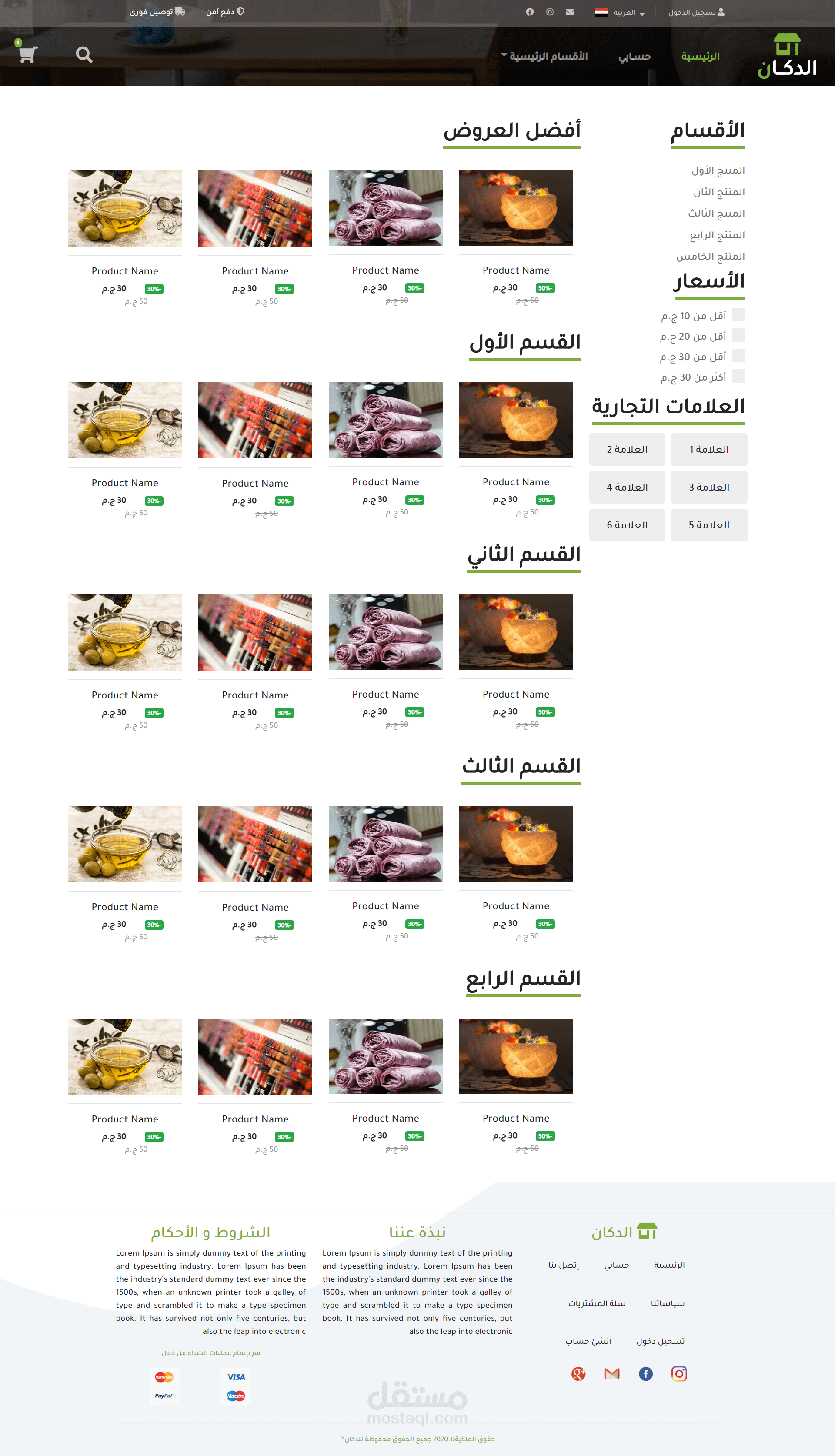Open the Facebook icon in top bar
Image resolution: width=835 pixels, height=1456 pixels.
click(529, 12)
